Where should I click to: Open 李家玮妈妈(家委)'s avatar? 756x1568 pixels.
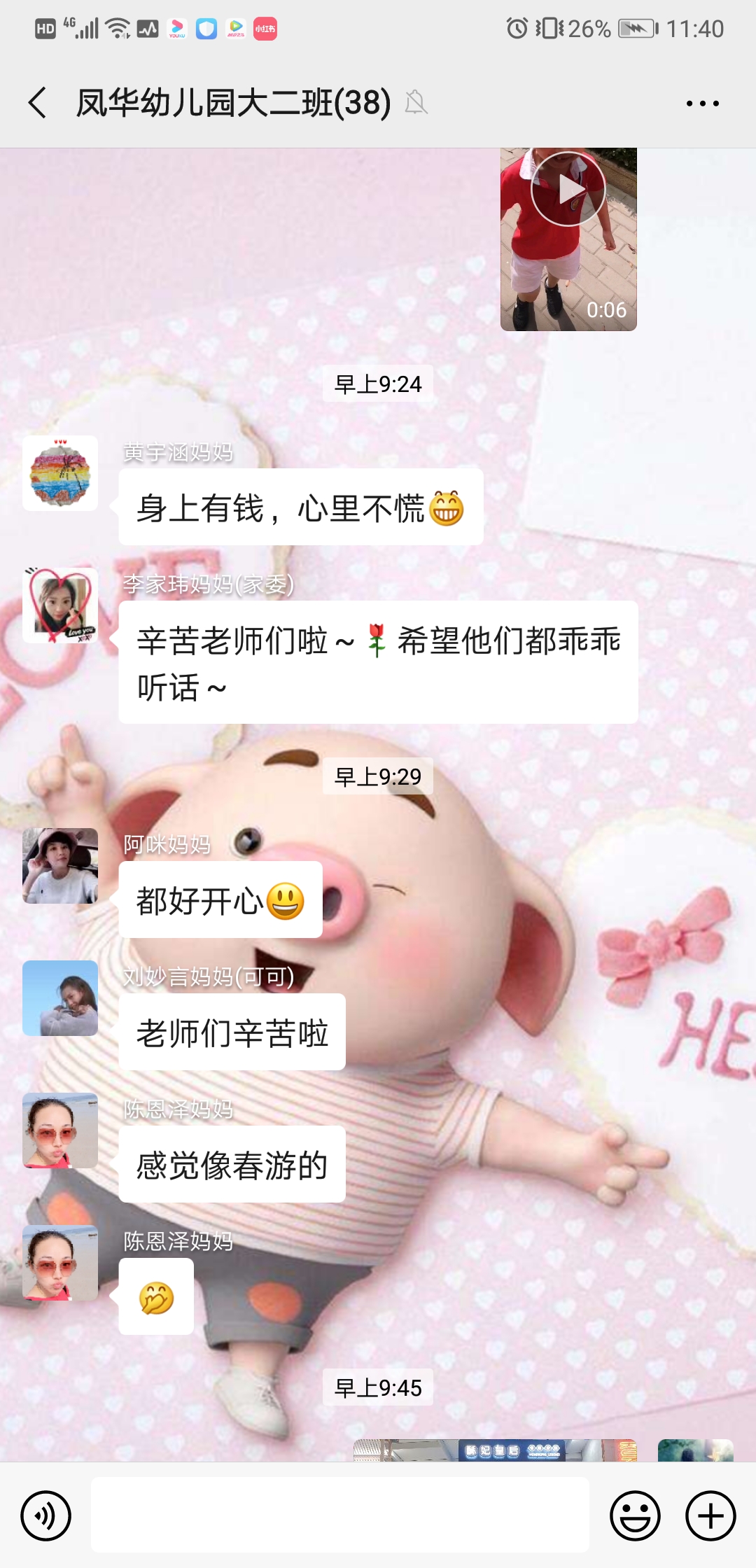tap(60, 605)
